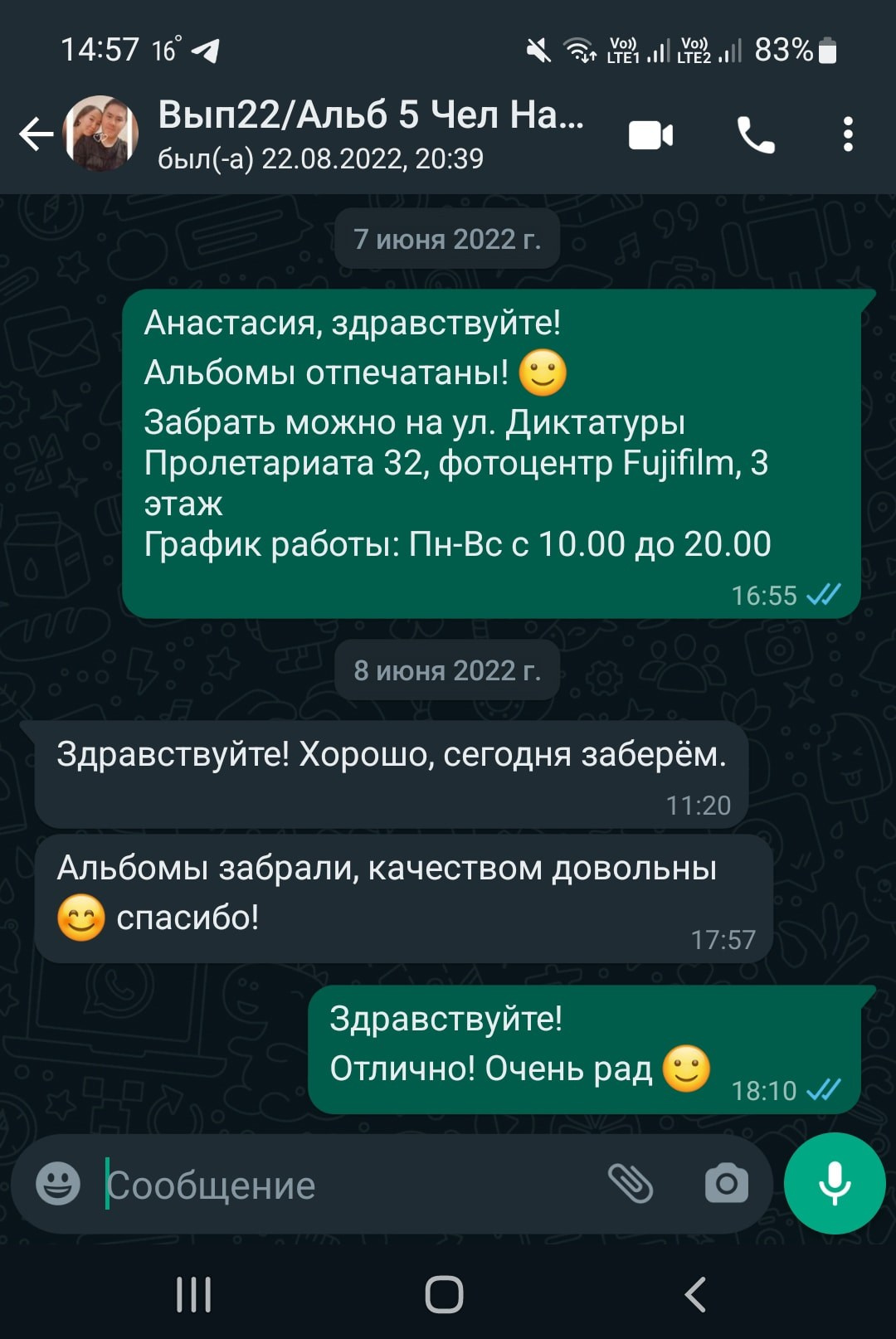Open the overflow menu
The height and width of the screenshot is (1339, 896).
pos(847,134)
